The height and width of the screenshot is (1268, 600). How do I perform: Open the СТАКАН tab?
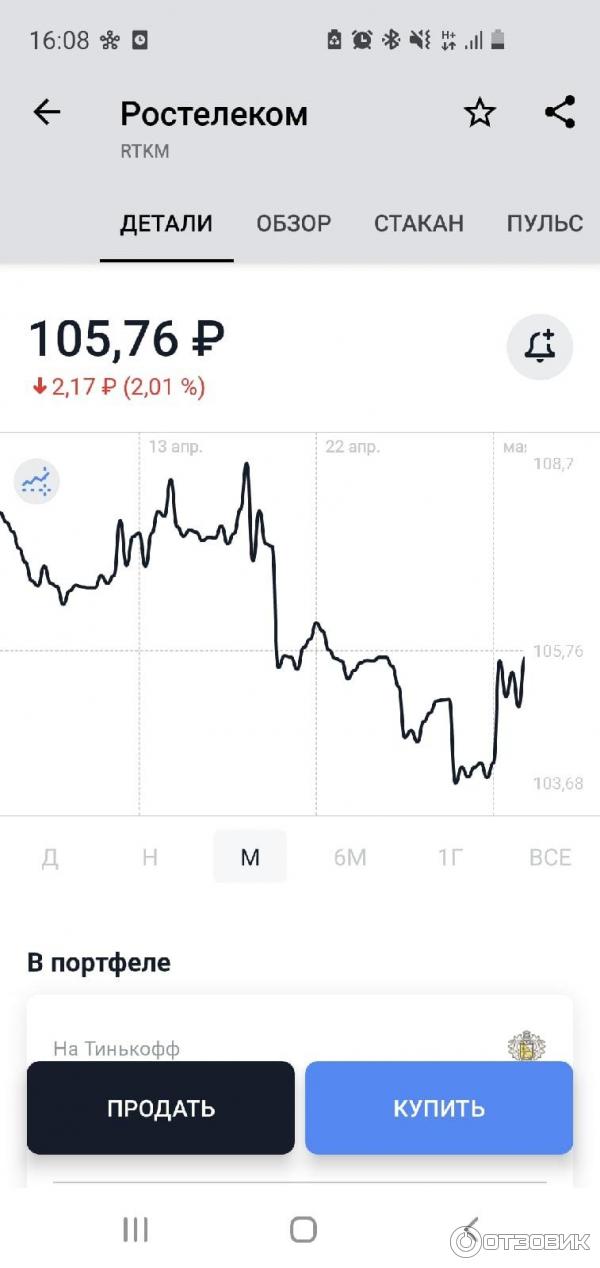[419, 223]
